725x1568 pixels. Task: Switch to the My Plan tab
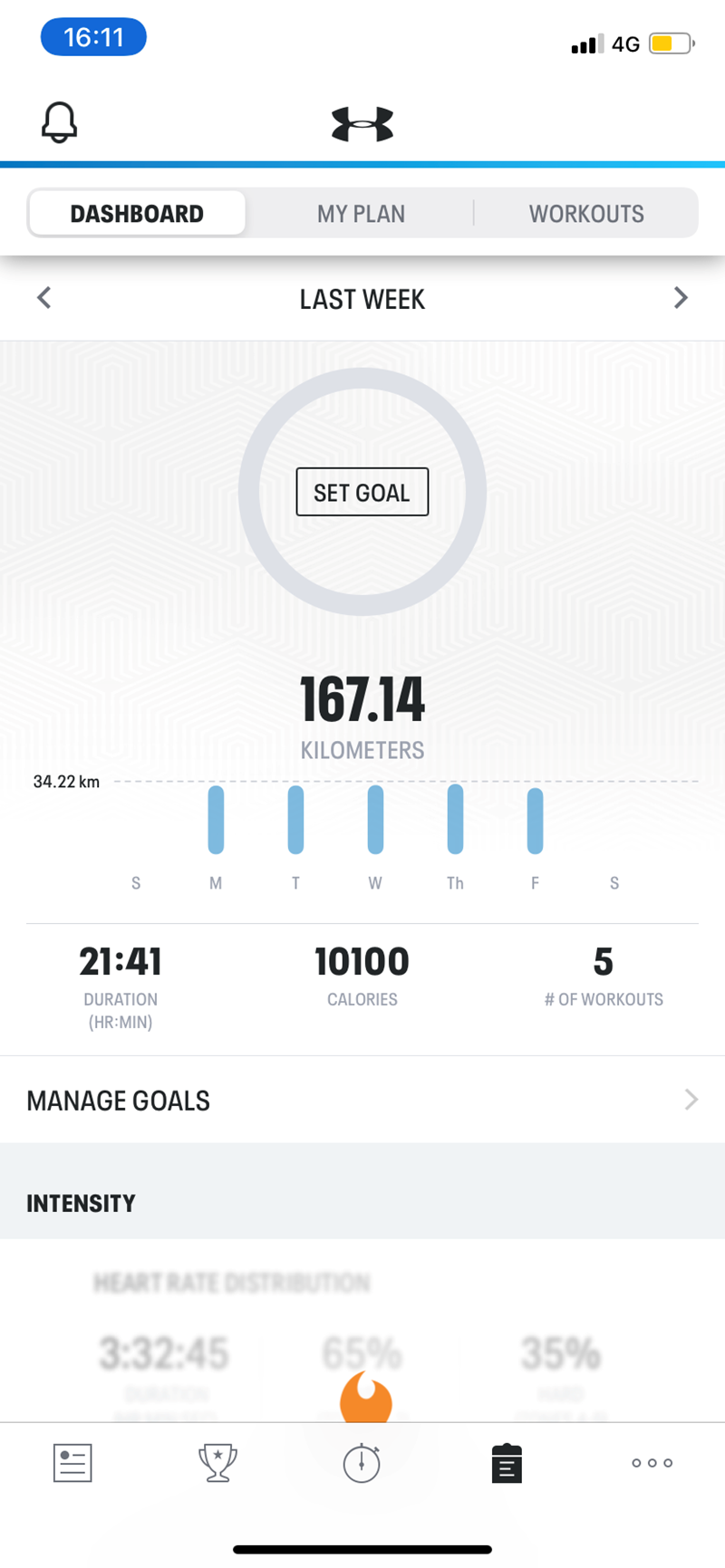[x=361, y=214]
